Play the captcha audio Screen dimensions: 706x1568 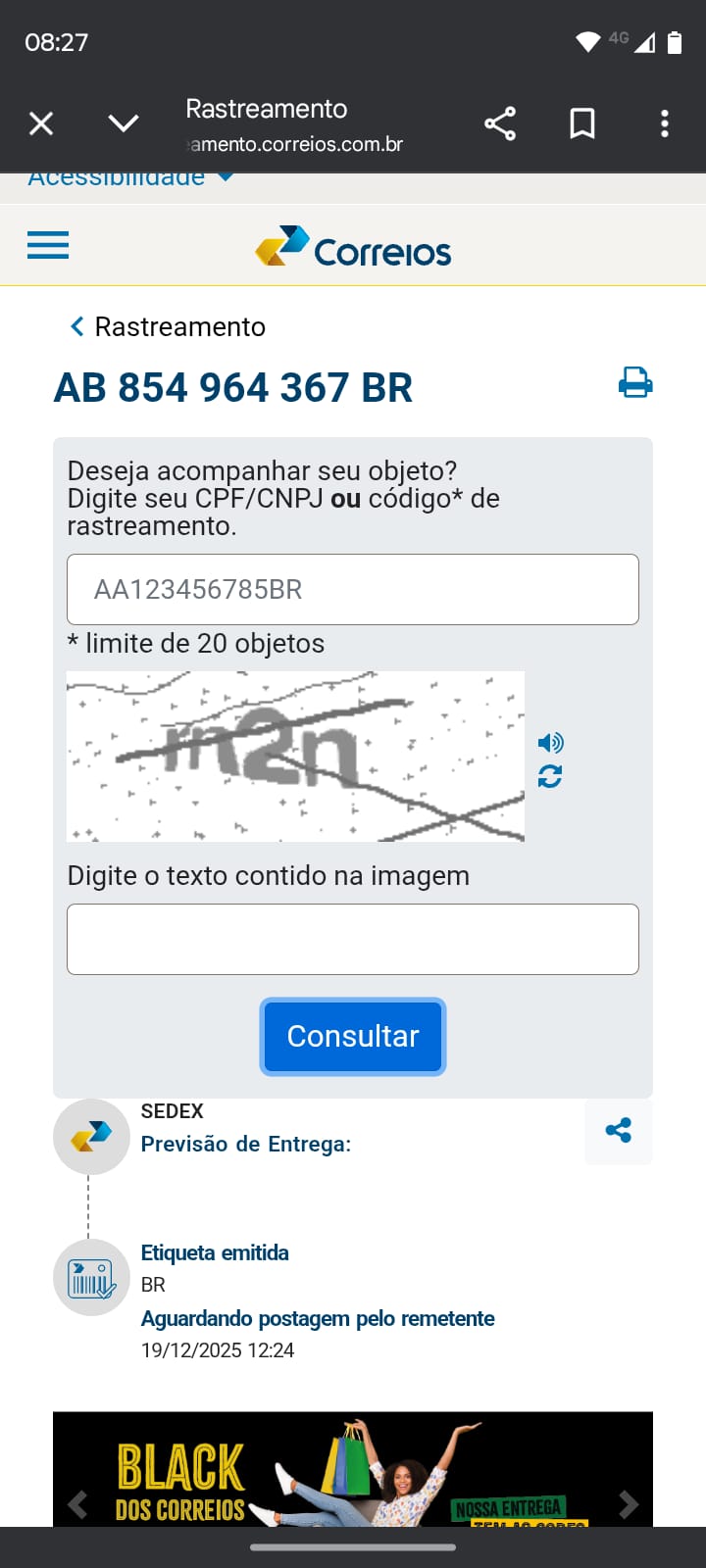[550, 742]
